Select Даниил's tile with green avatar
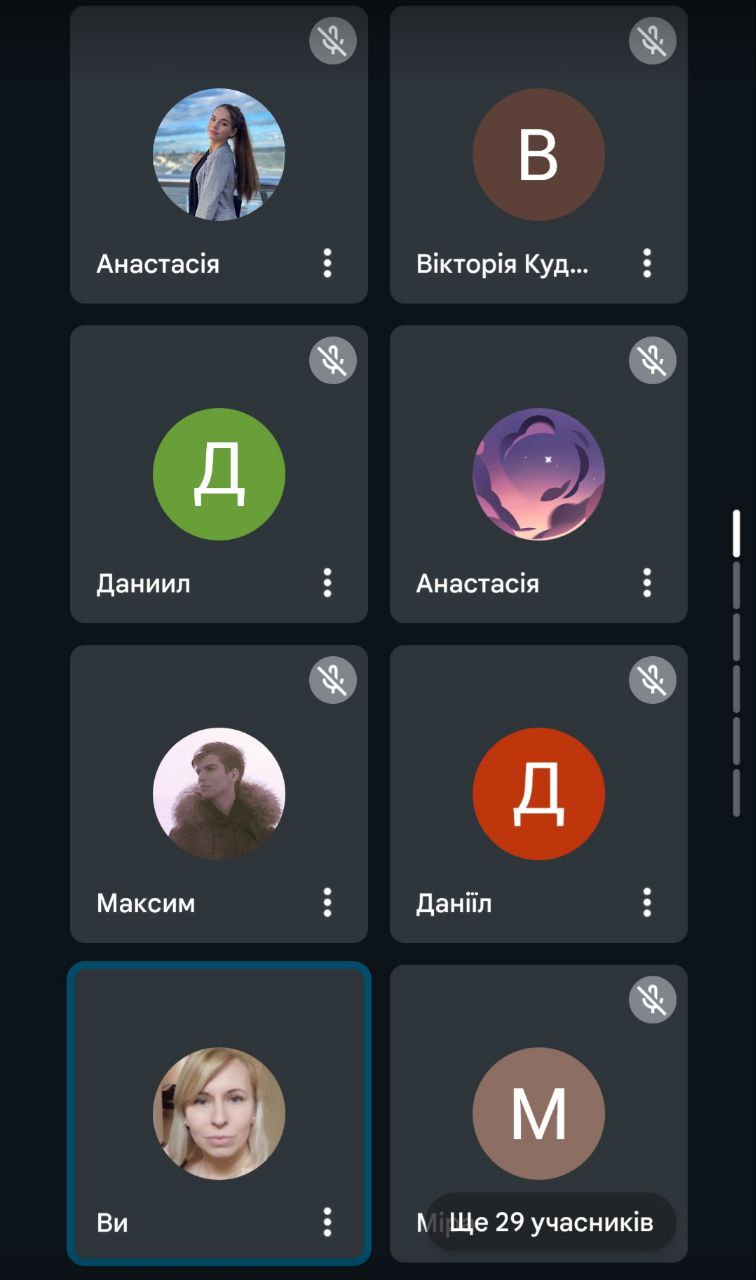Image resolution: width=756 pixels, height=1280 pixels. pos(219,474)
